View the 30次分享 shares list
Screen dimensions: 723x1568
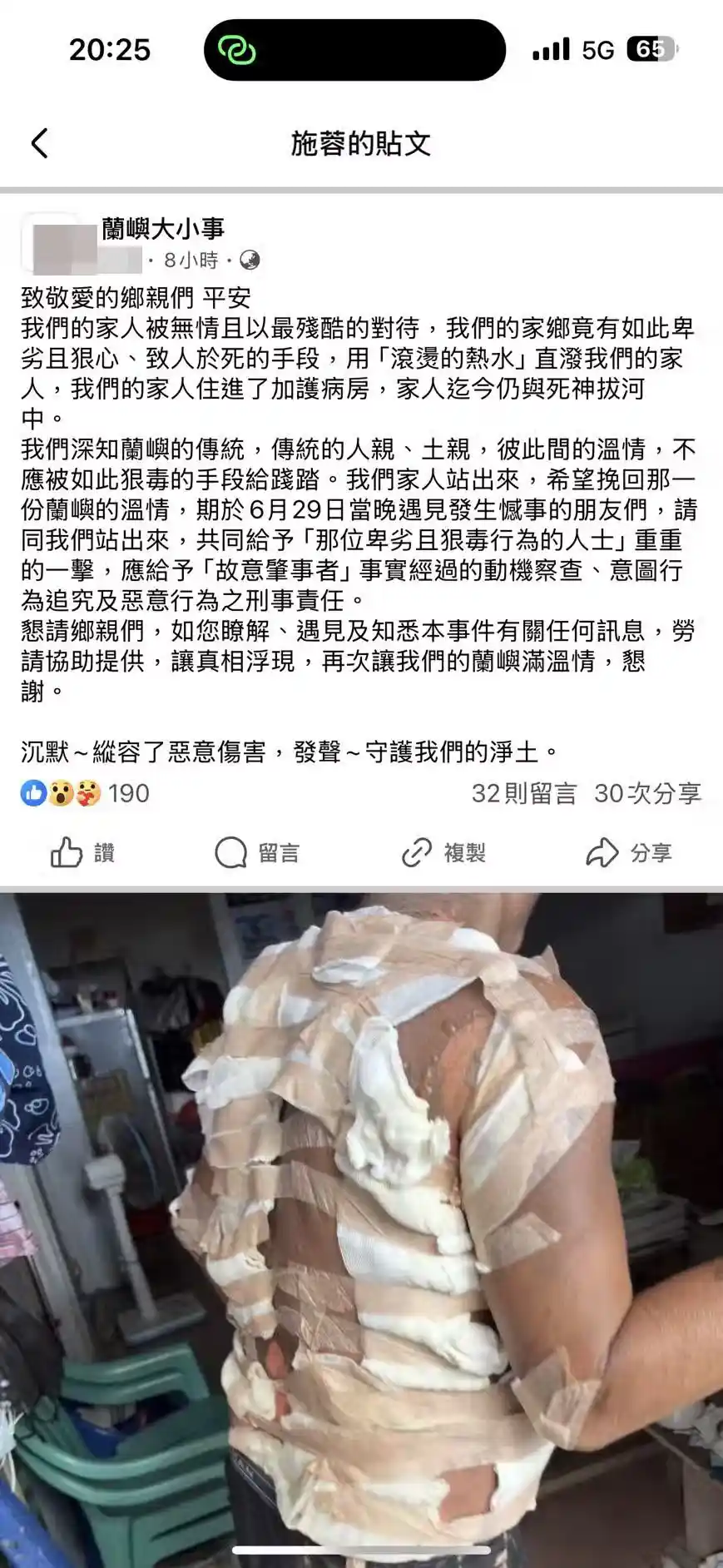(647, 793)
